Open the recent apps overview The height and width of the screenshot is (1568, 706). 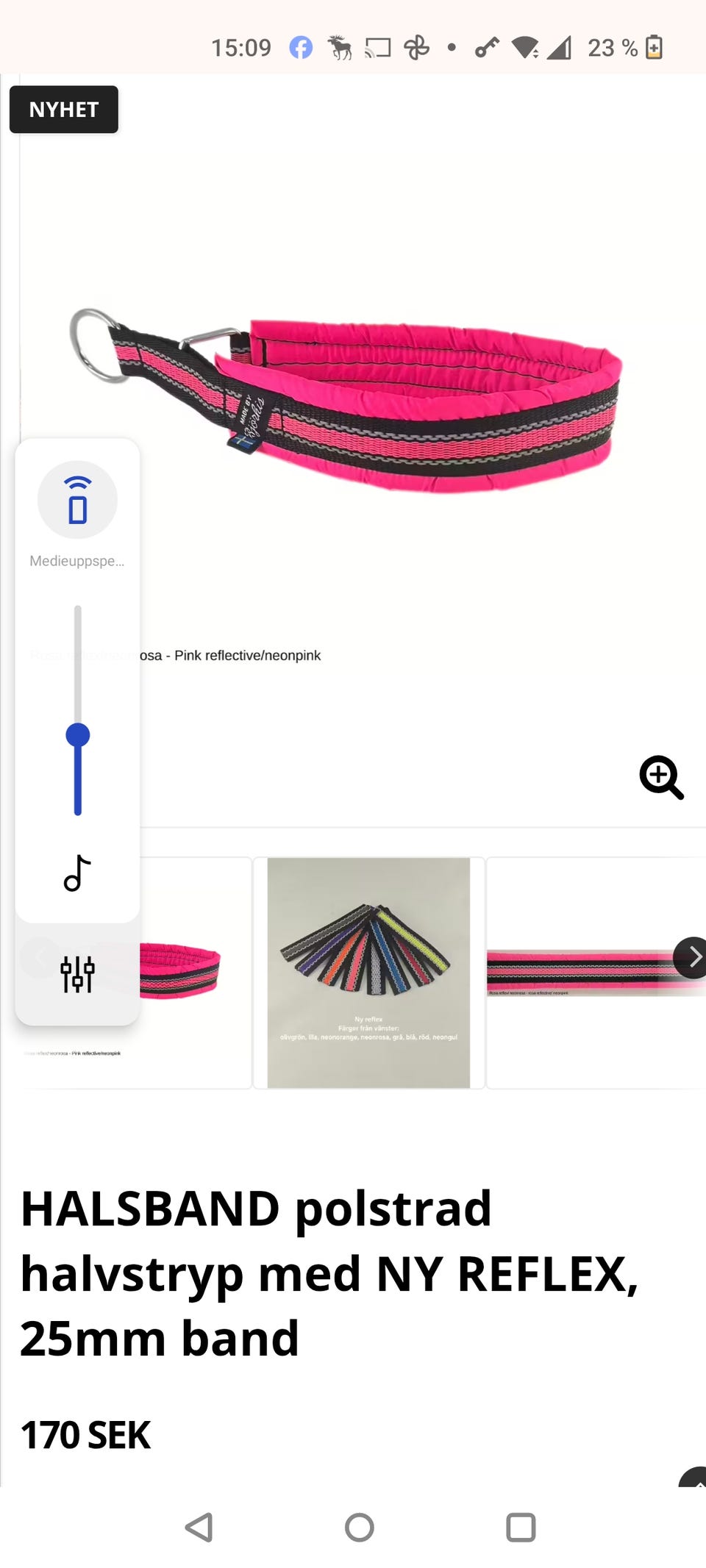[521, 1527]
